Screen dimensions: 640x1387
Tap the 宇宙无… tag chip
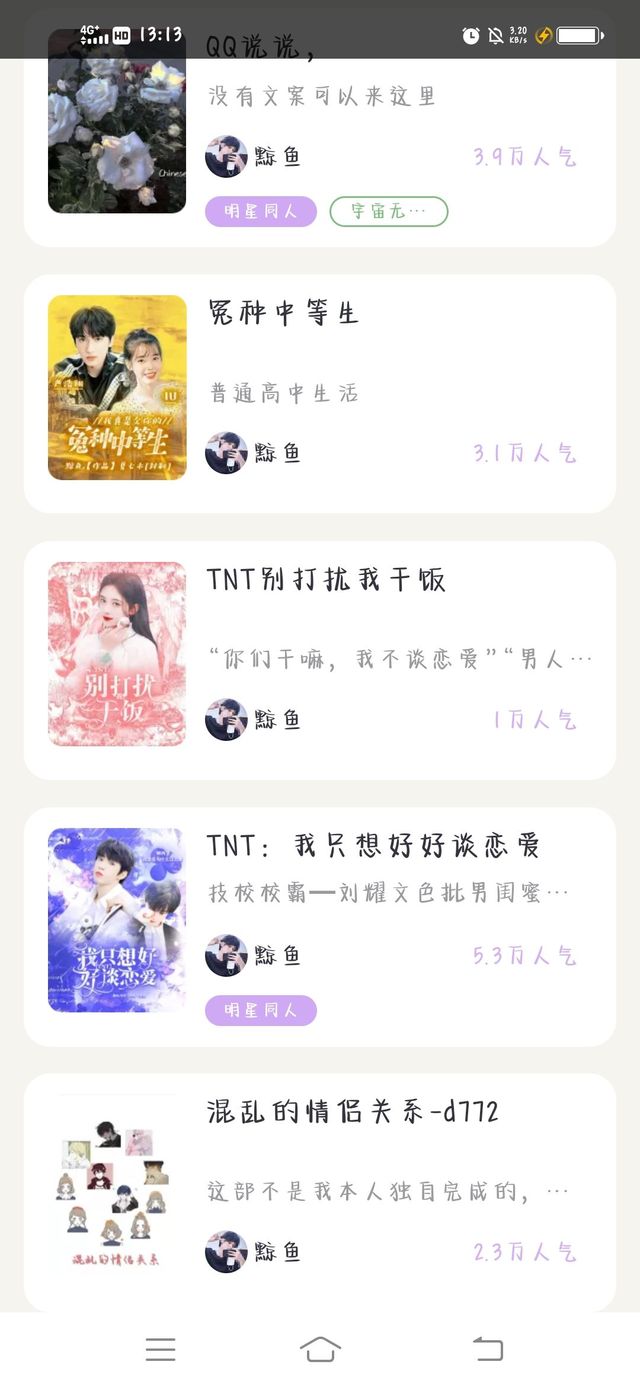click(389, 211)
